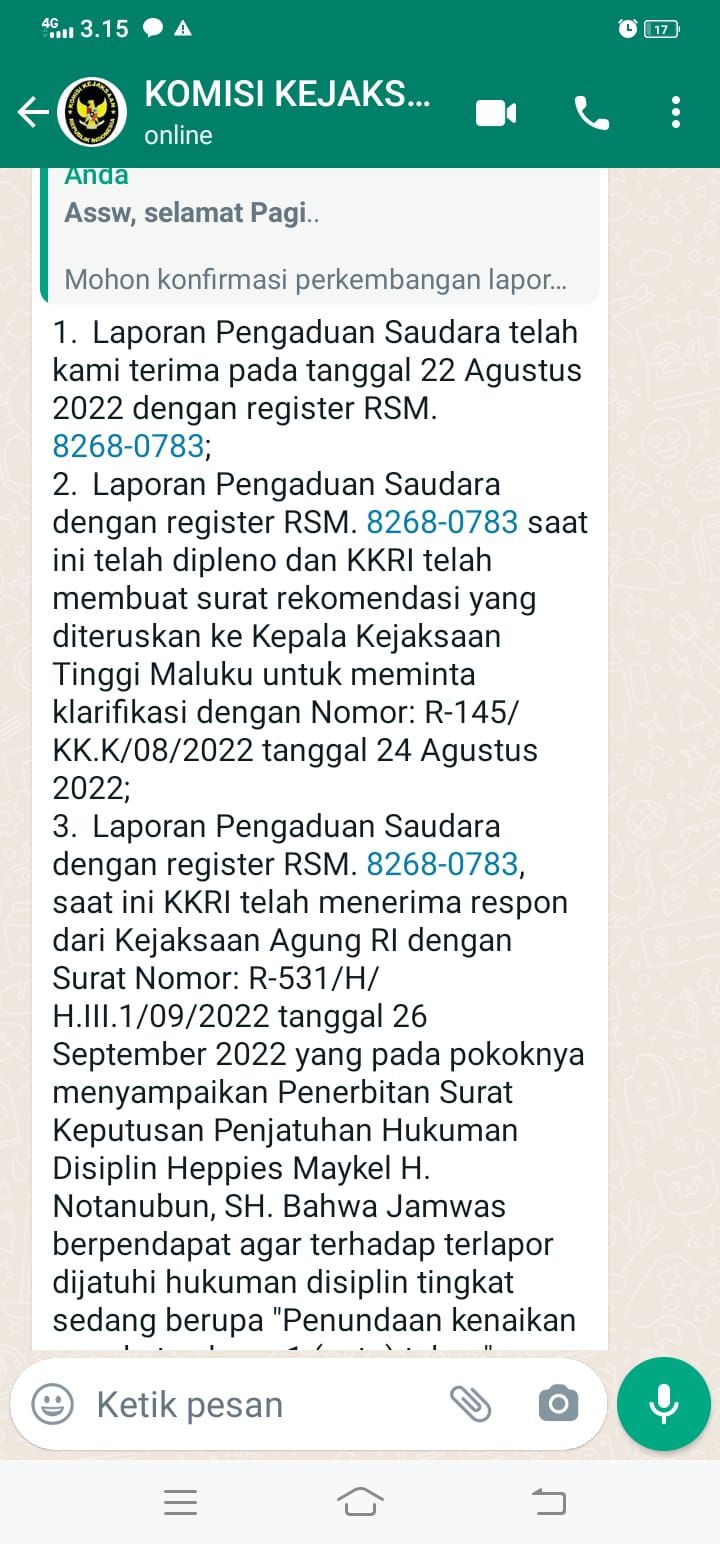Open the recent apps view

tap(180, 1502)
